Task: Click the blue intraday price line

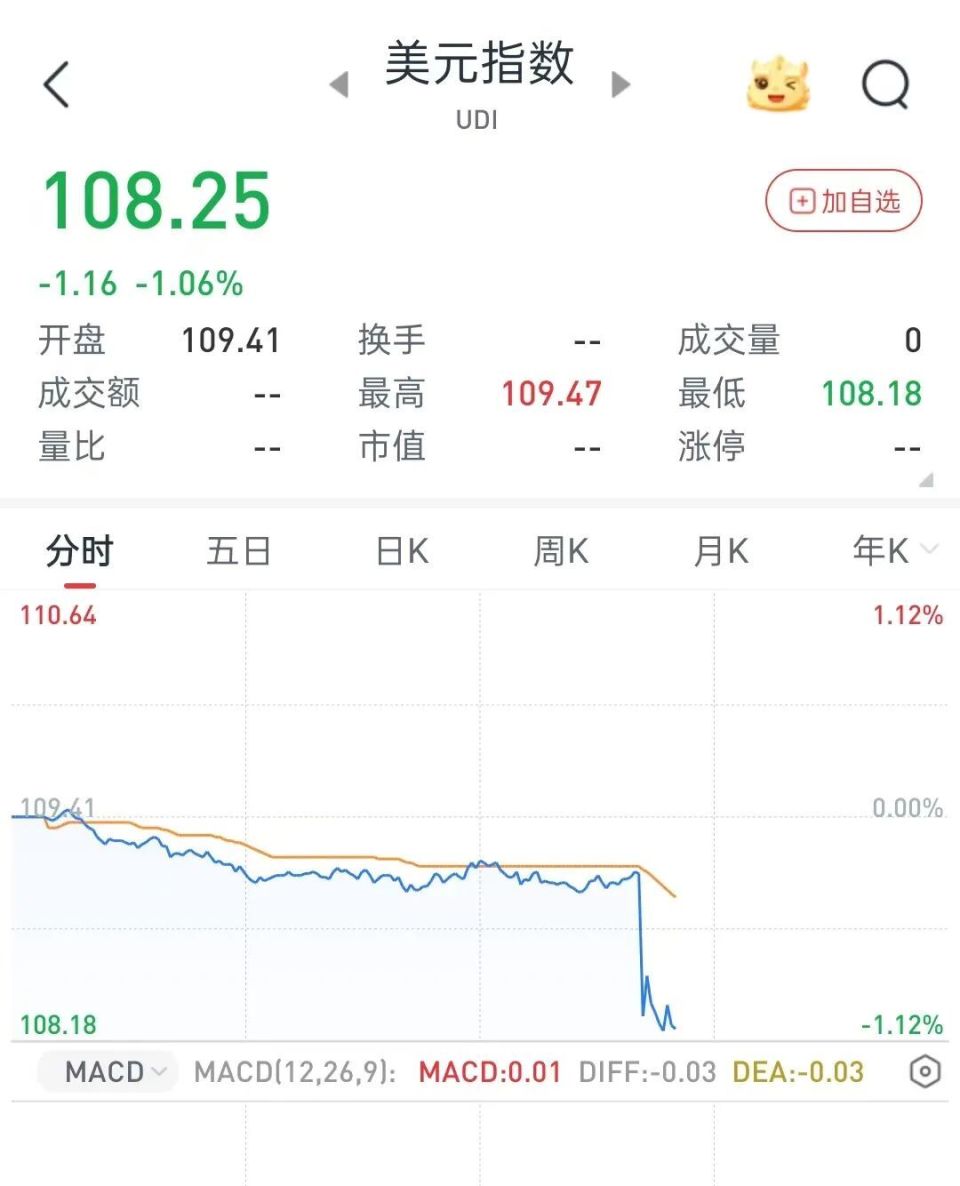Action: 400,880
